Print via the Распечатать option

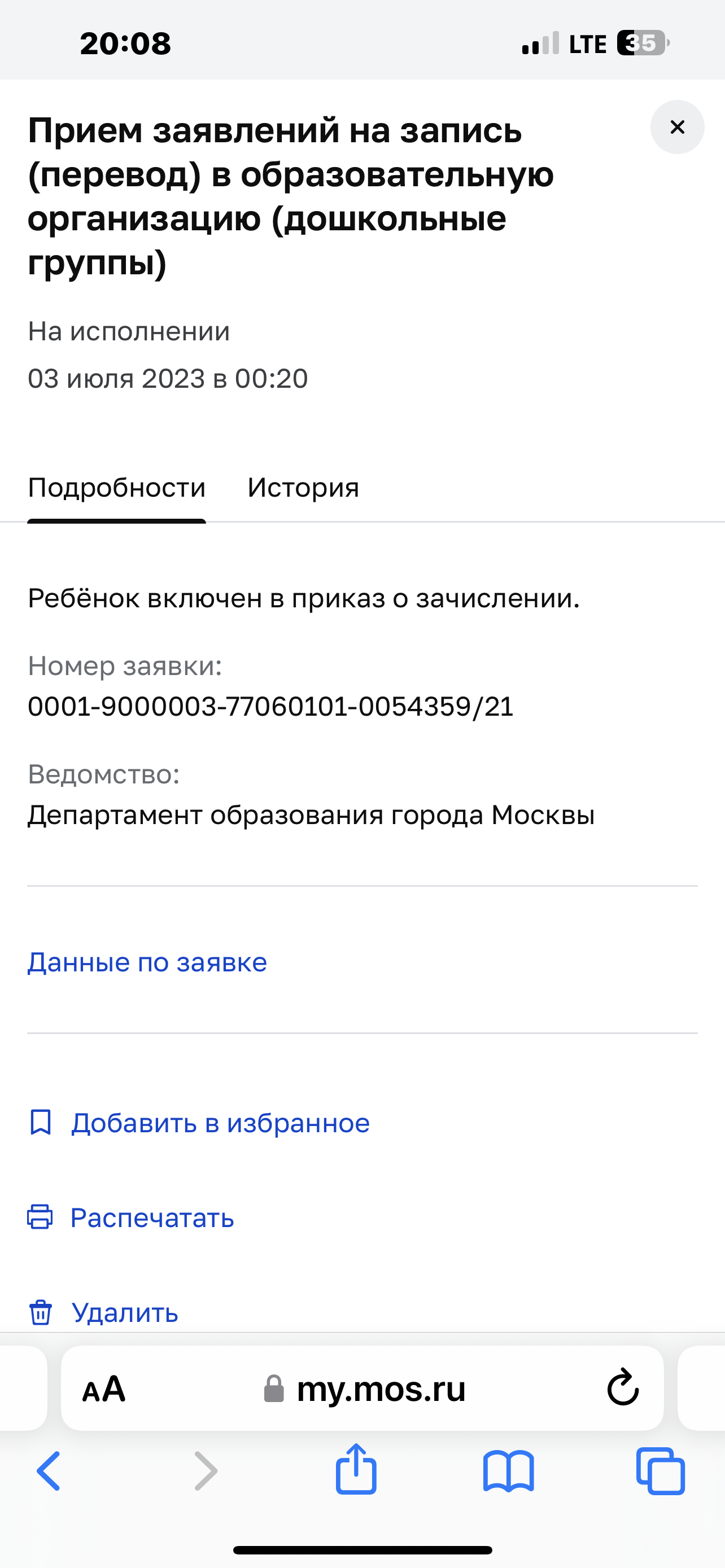click(131, 1218)
